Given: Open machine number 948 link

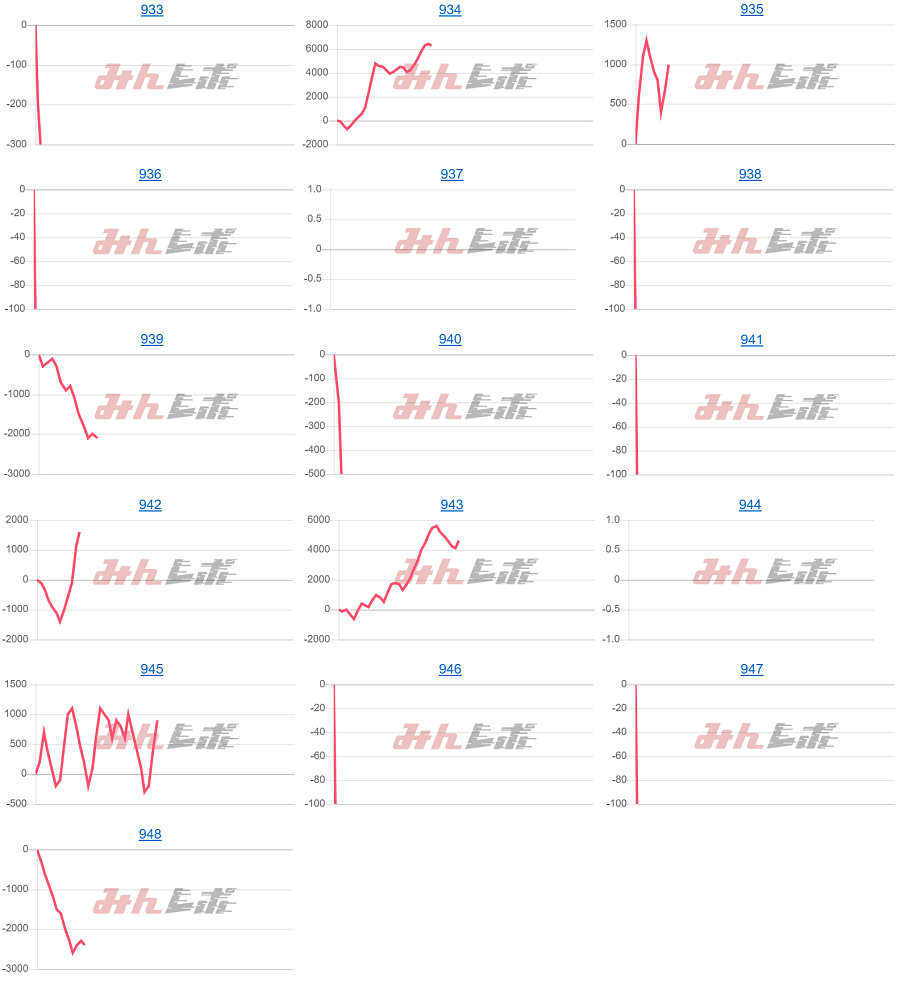Looking at the screenshot, I should [x=150, y=834].
